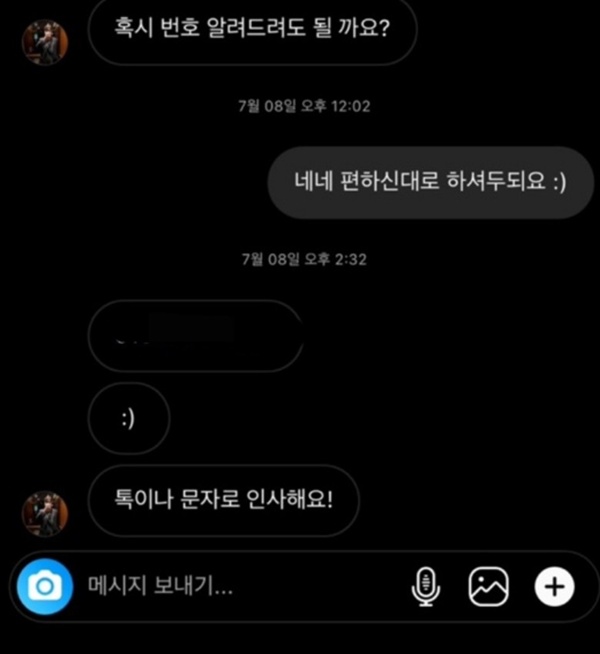Open sender's profile picture beside 톡이나 문자로 인사해요
This screenshot has width=600, height=654.
[x=44, y=514]
